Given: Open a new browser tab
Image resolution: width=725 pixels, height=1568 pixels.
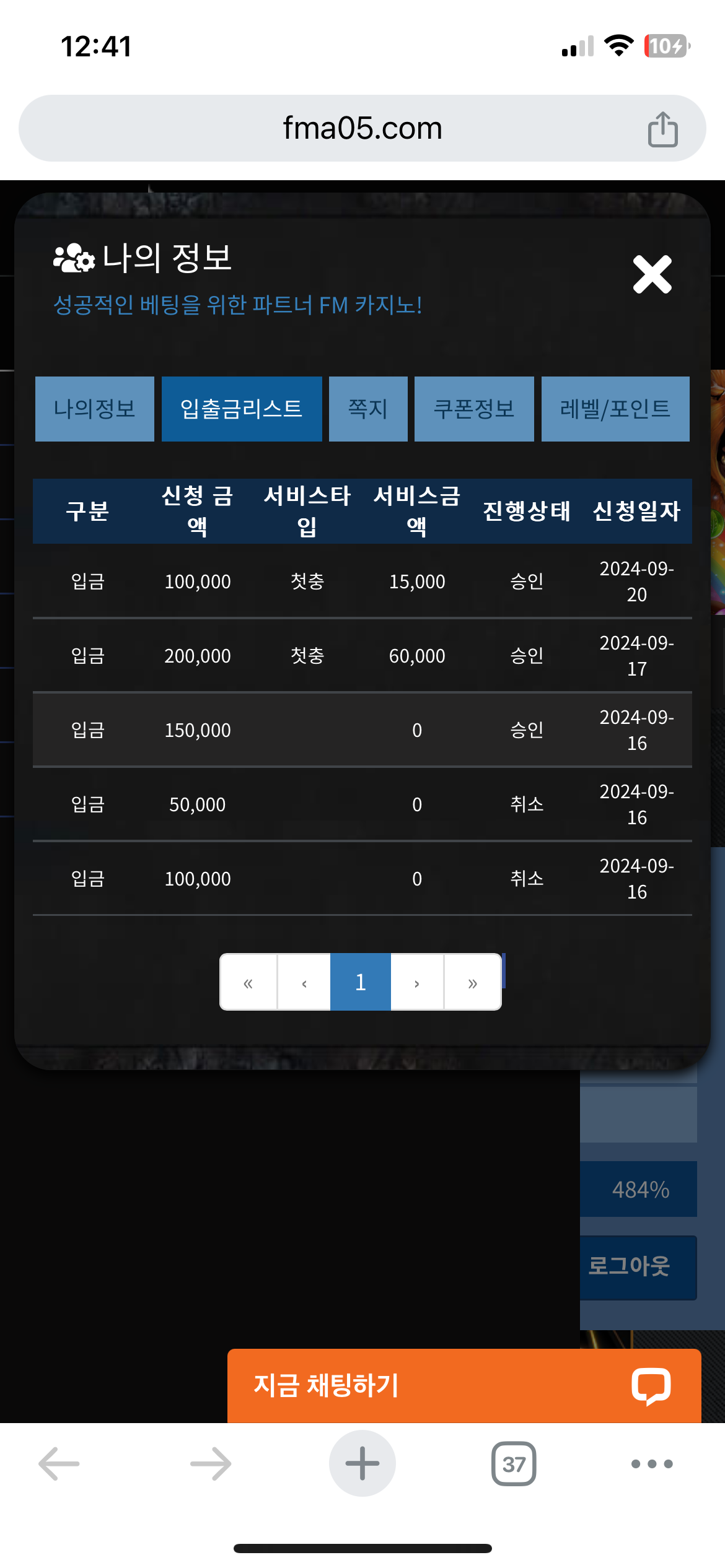Looking at the screenshot, I should (362, 1464).
